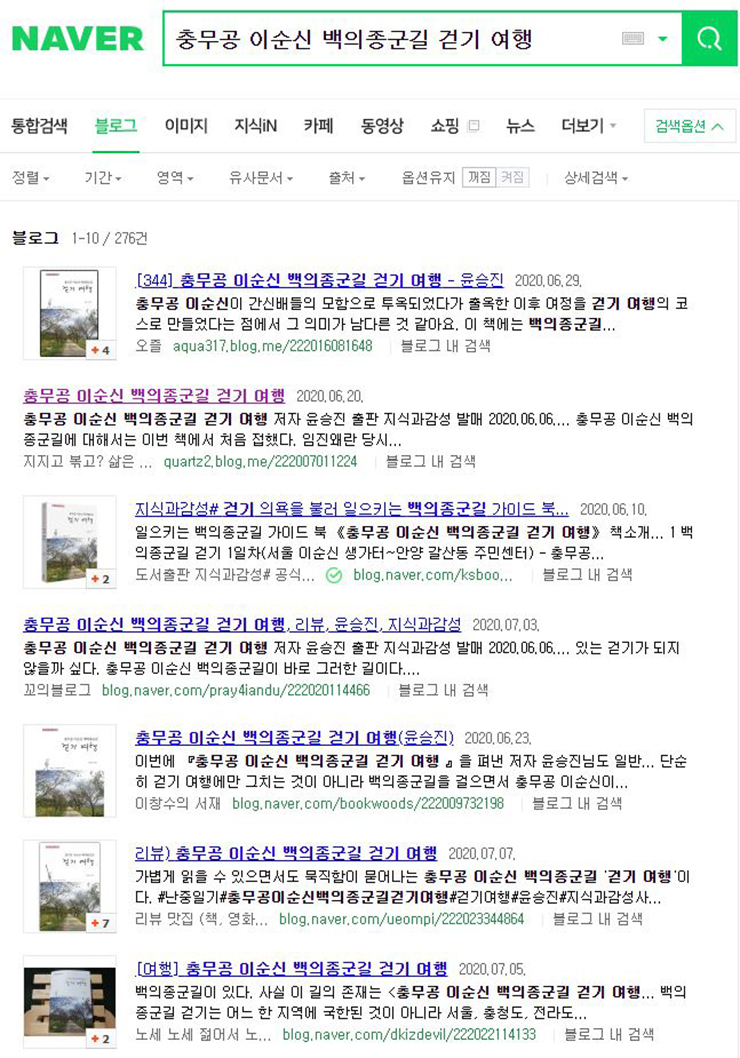Switch to the 통합검색 tab
Viewport: 740px width, 1058px height.
(x=40, y=126)
